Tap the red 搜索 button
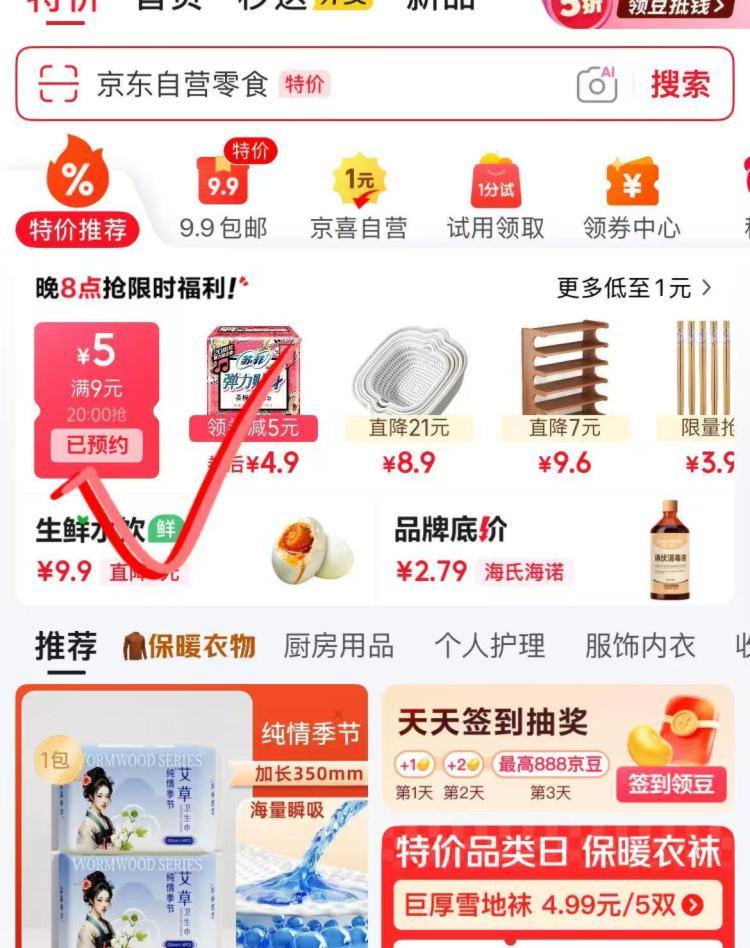 [x=680, y=85]
